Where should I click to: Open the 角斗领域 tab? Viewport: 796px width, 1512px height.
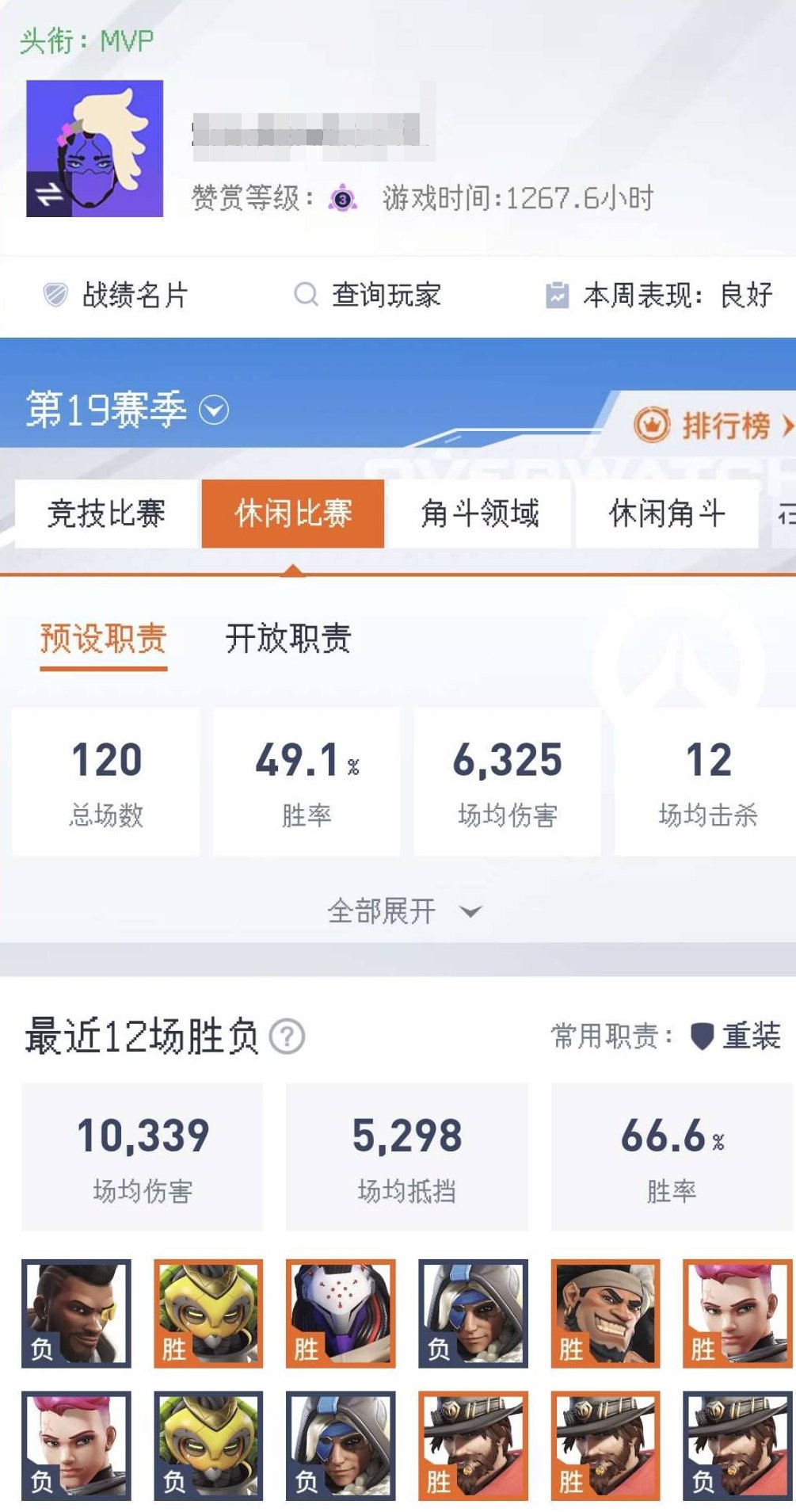[479, 514]
